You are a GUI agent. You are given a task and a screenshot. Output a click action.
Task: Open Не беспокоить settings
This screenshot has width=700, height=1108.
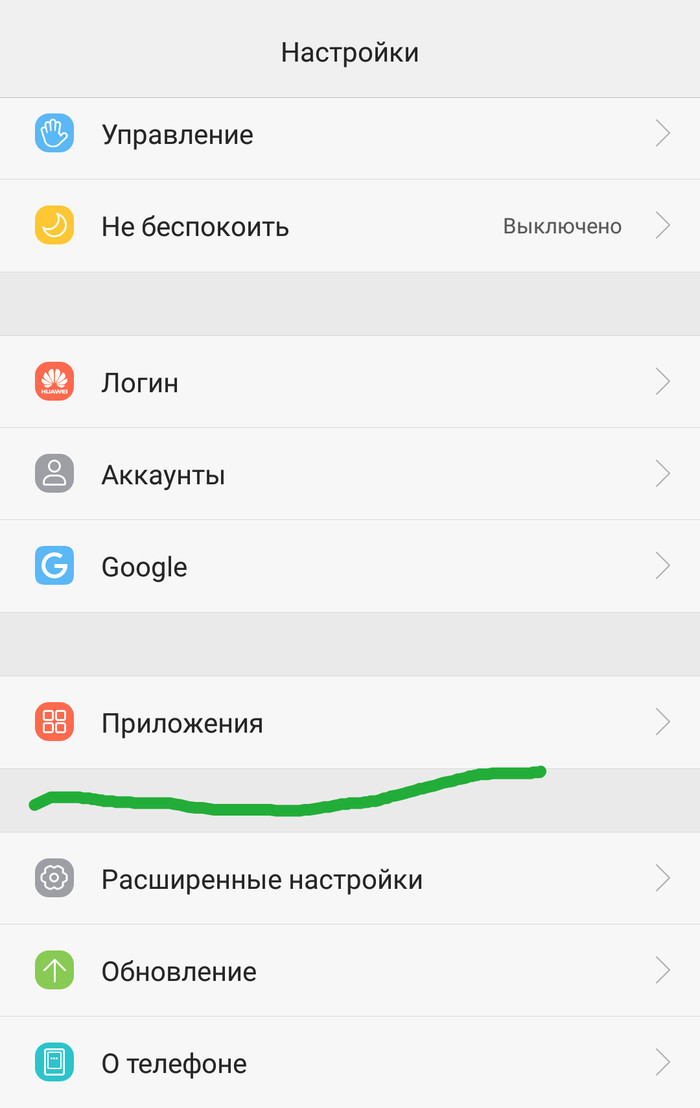(x=350, y=227)
